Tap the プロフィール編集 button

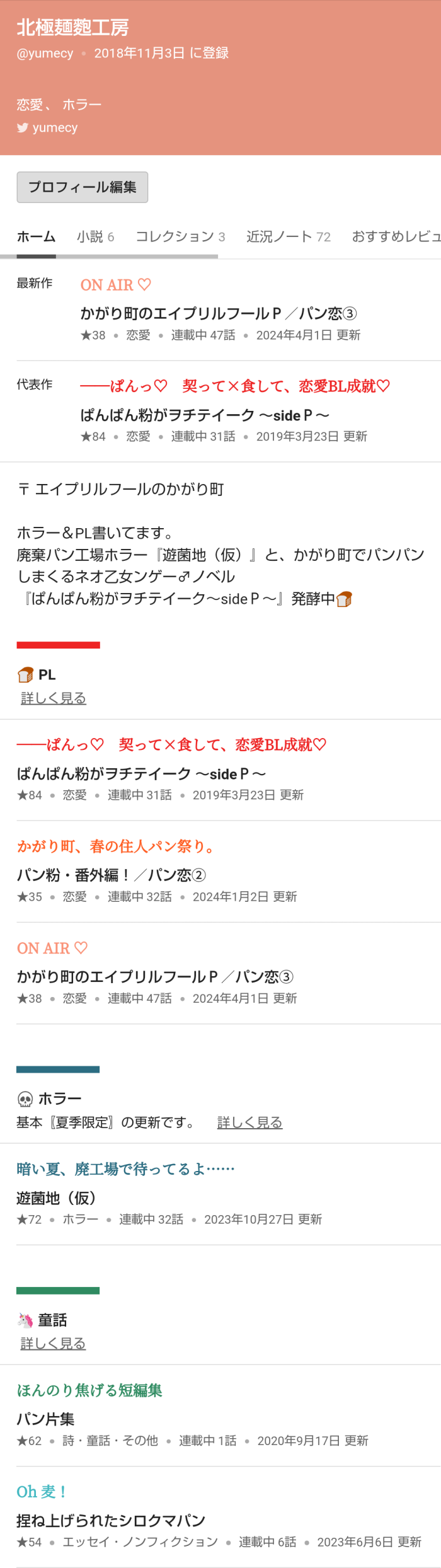(82, 187)
